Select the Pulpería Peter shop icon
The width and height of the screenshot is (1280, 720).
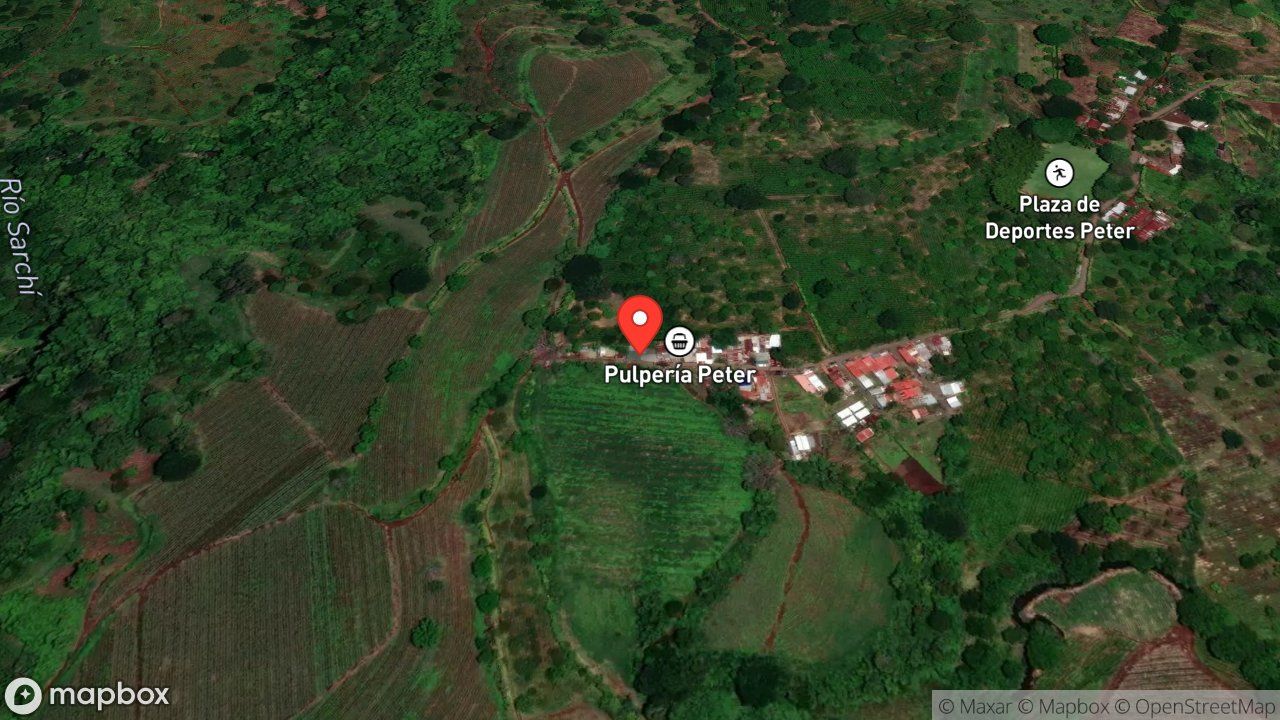680,341
